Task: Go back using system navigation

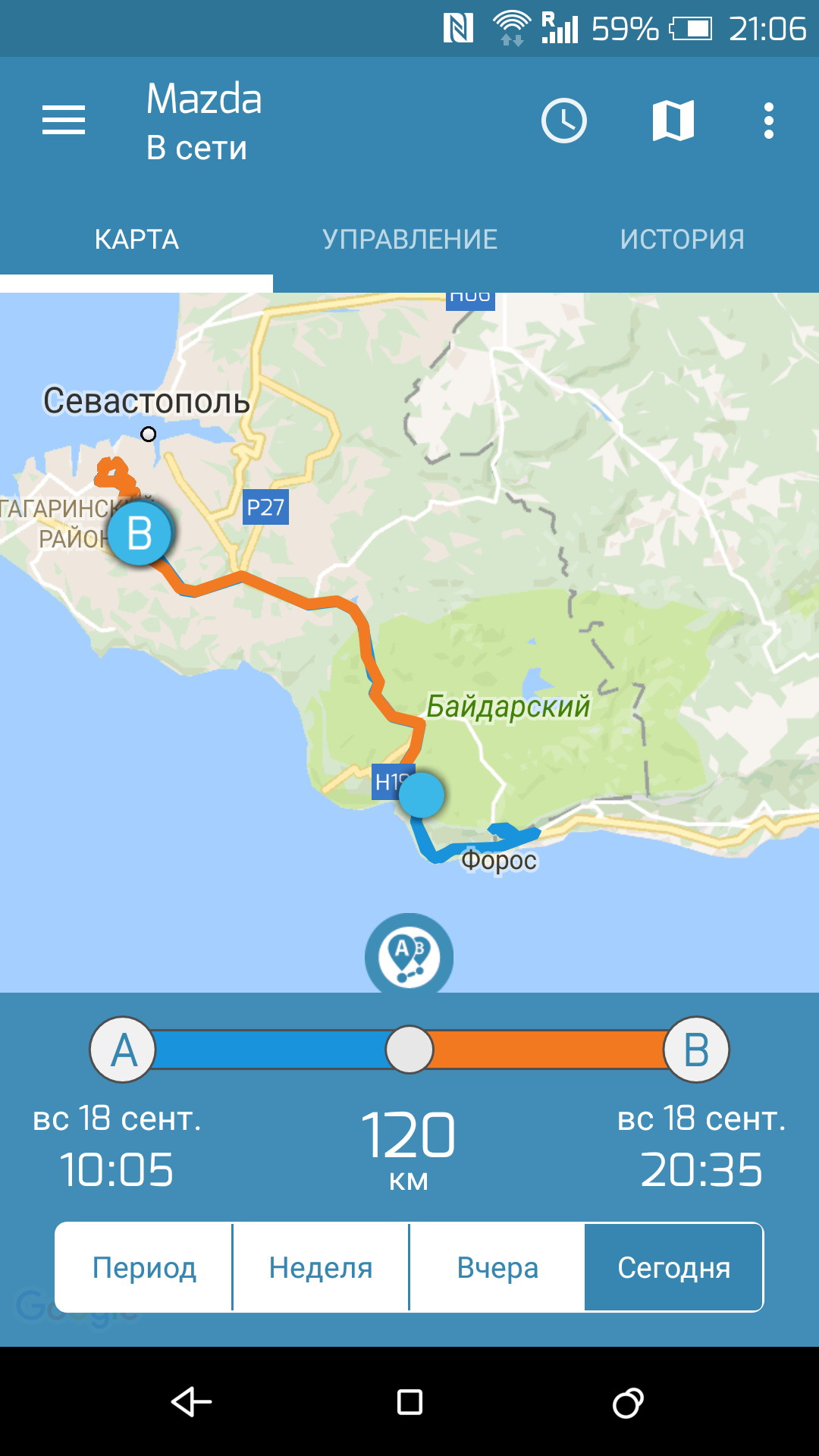Action: pyautogui.click(x=191, y=1402)
